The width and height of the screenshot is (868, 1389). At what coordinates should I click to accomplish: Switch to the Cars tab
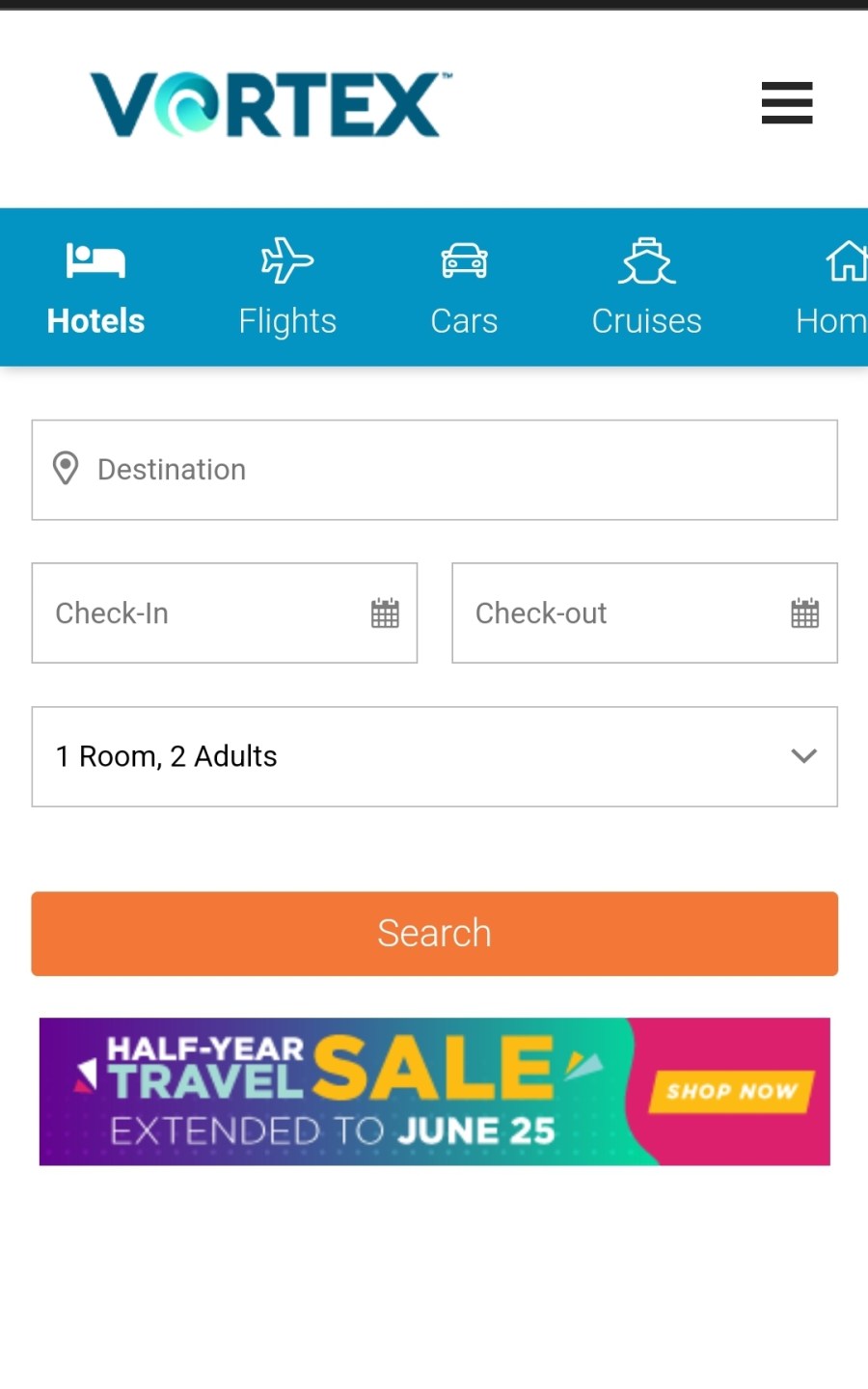tap(464, 287)
